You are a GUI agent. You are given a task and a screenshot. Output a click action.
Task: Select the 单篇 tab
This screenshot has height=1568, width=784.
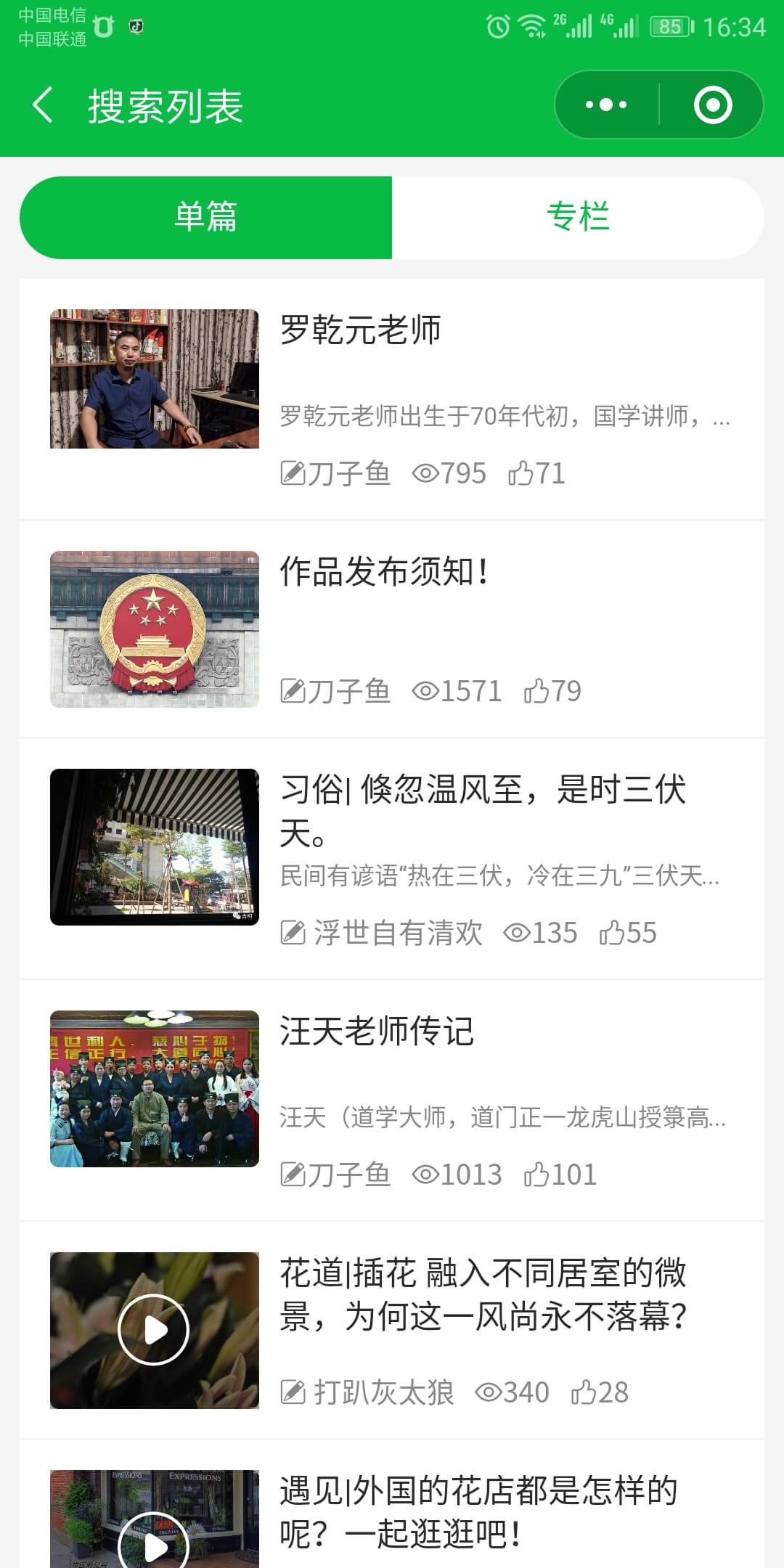[x=206, y=216]
